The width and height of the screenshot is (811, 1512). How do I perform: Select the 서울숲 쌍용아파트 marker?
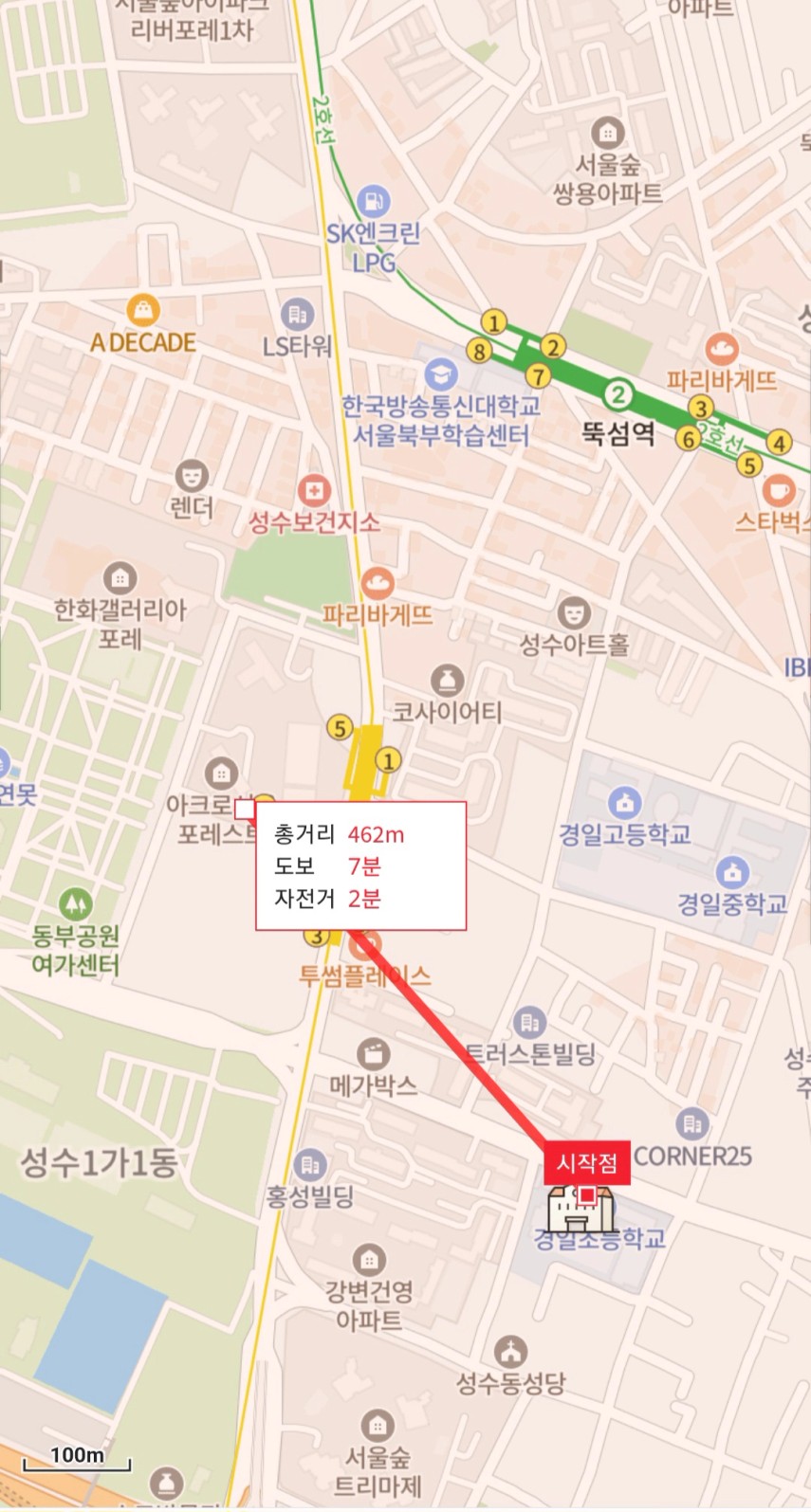[x=607, y=133]
